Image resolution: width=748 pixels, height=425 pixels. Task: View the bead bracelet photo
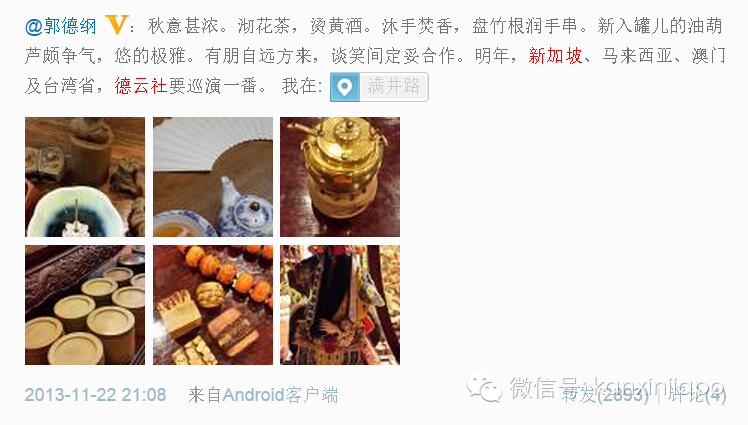[213, 305]
